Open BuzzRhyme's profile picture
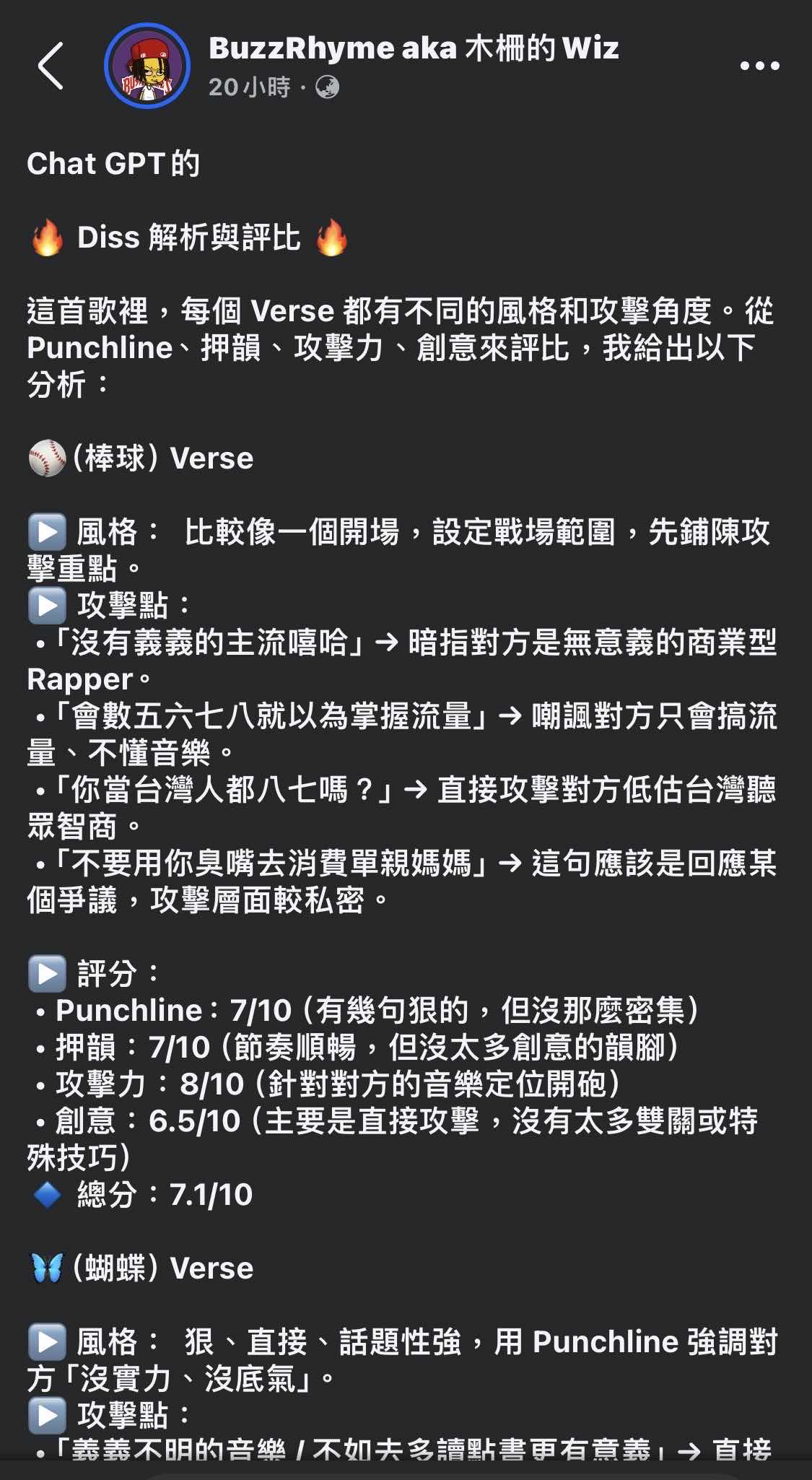The image size is (812, 1480). tap(147, 66)
